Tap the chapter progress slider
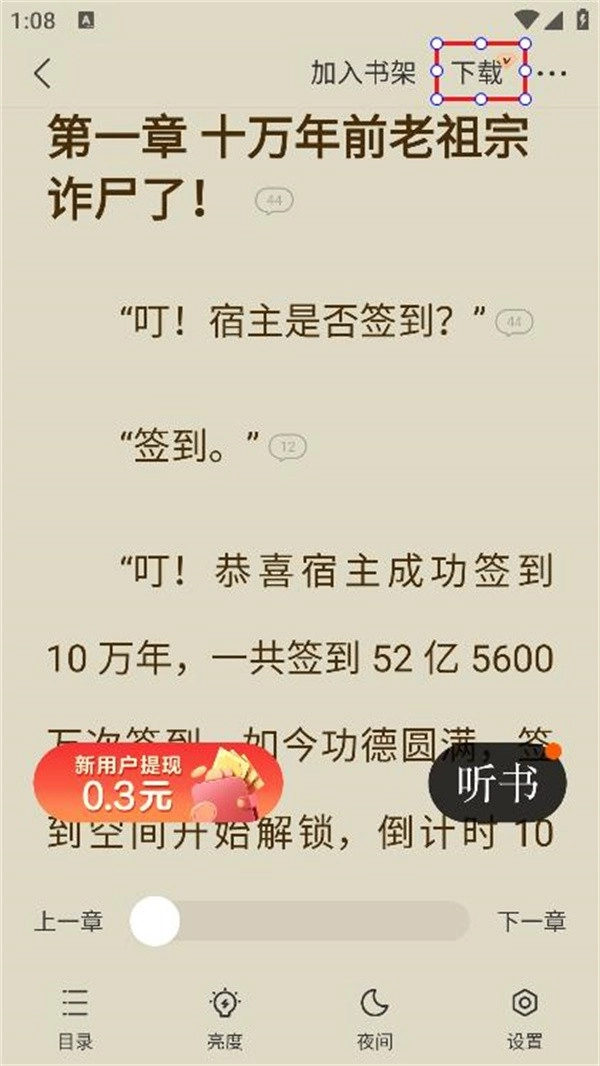 (x=300, y=921)
